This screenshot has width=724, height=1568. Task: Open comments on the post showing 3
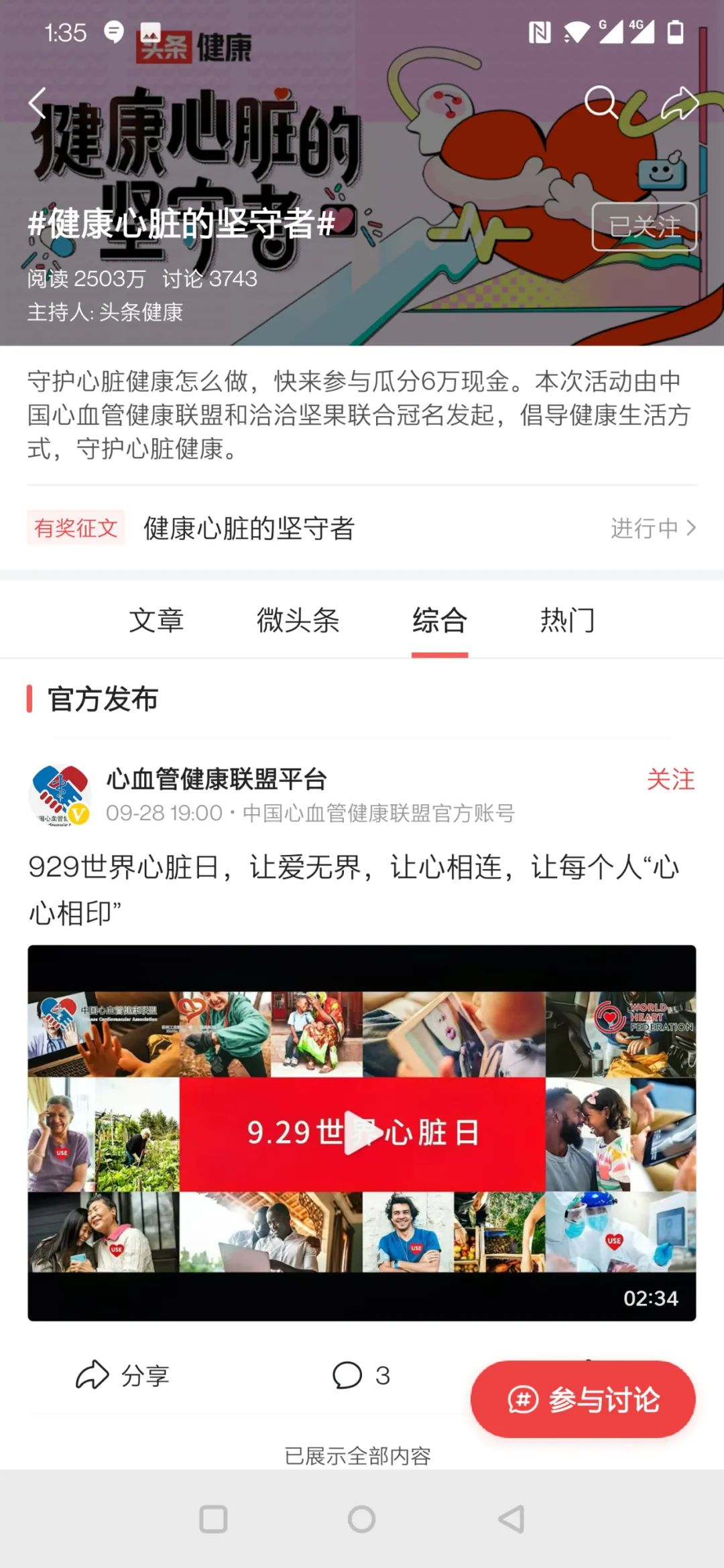coord(361,1375)
